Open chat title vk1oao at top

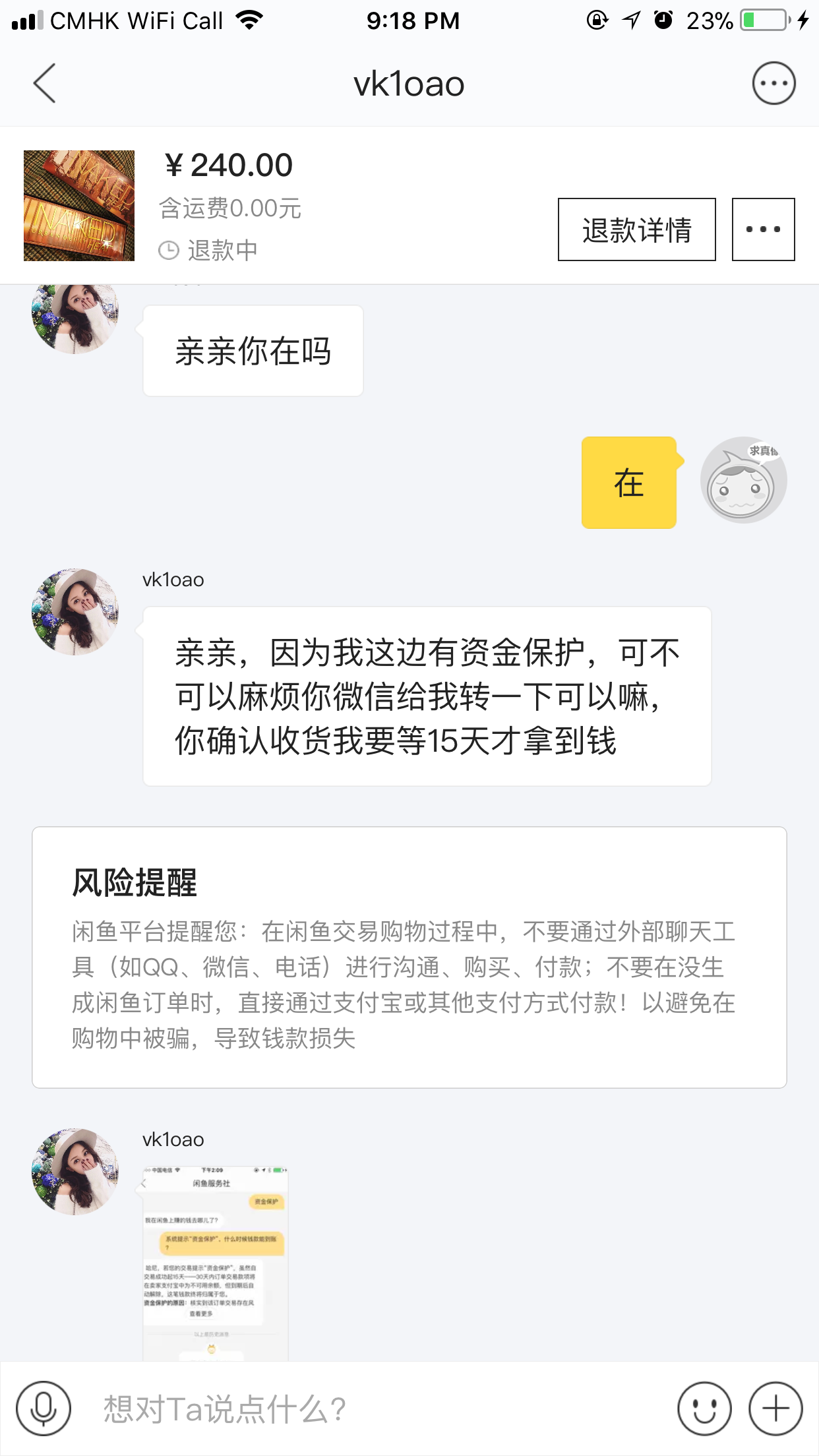click(x=409, y=84)
